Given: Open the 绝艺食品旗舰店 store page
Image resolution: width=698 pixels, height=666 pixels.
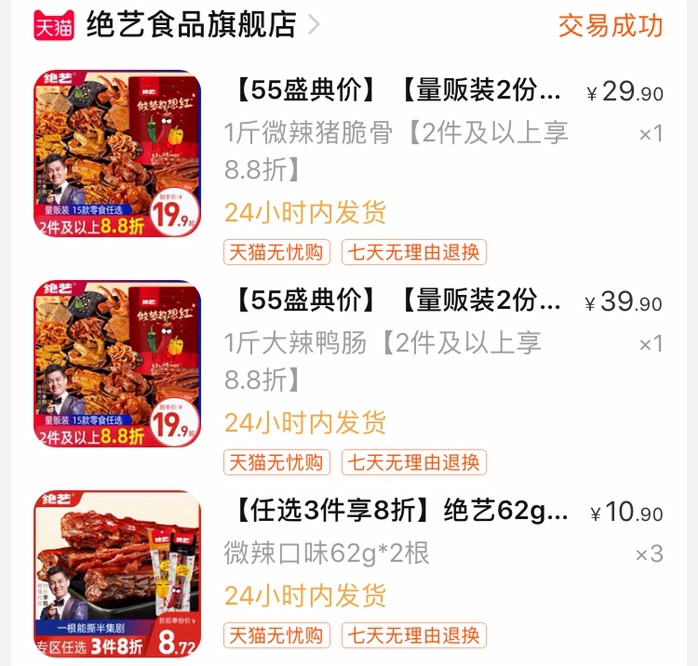Looking at the screenshot, I should click(x=192, y=25).
